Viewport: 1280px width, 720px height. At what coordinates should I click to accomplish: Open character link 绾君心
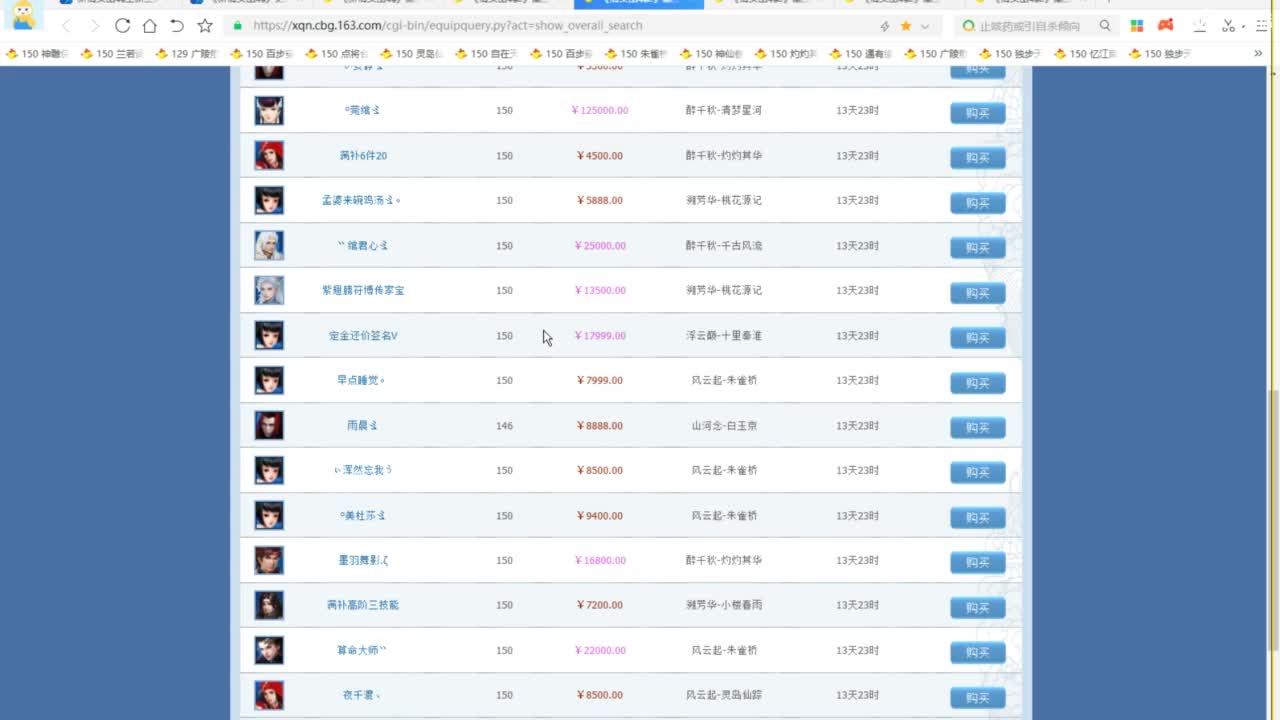[x=362, y=245]
